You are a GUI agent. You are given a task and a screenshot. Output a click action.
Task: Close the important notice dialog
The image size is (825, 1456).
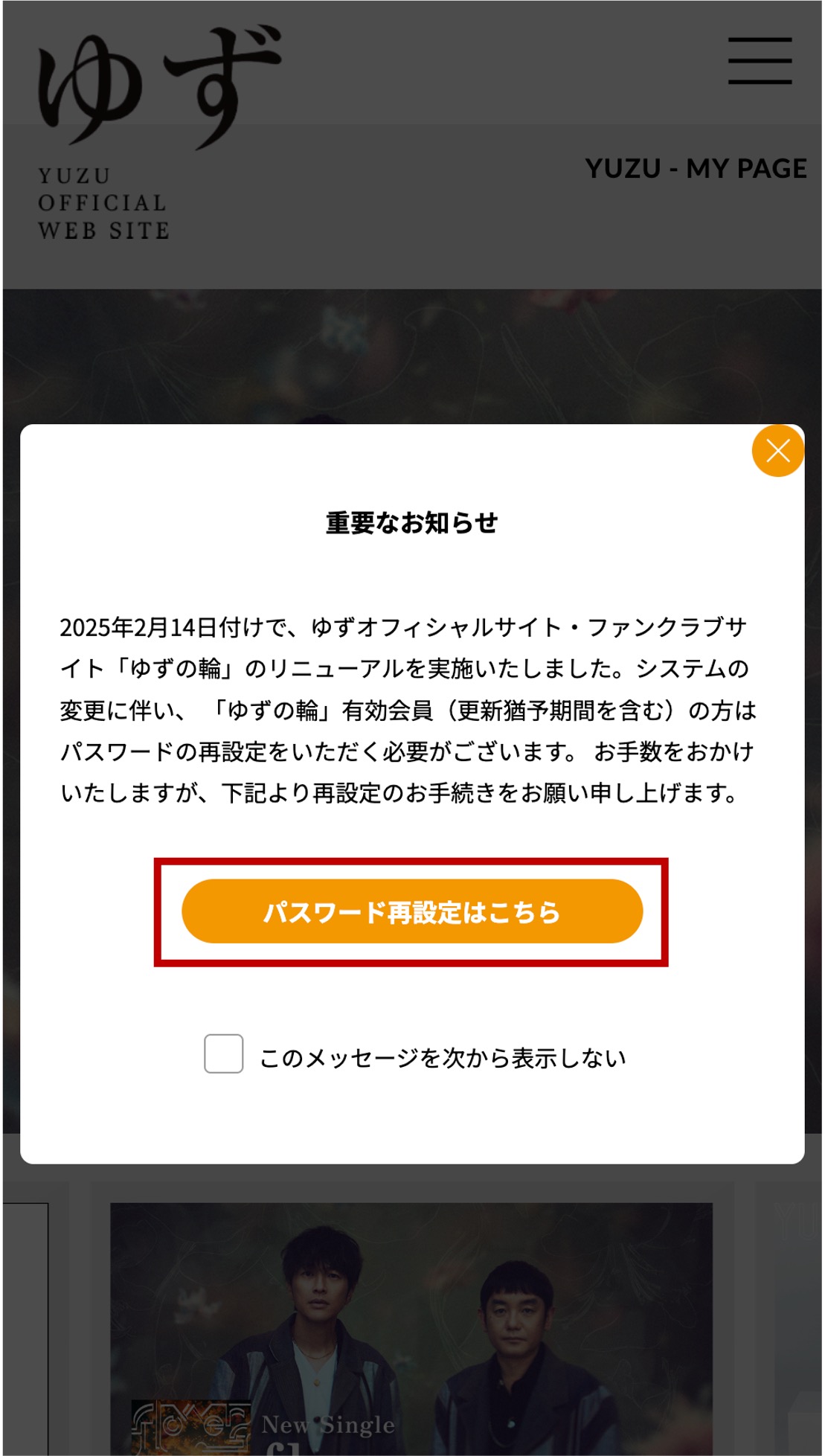777,451
